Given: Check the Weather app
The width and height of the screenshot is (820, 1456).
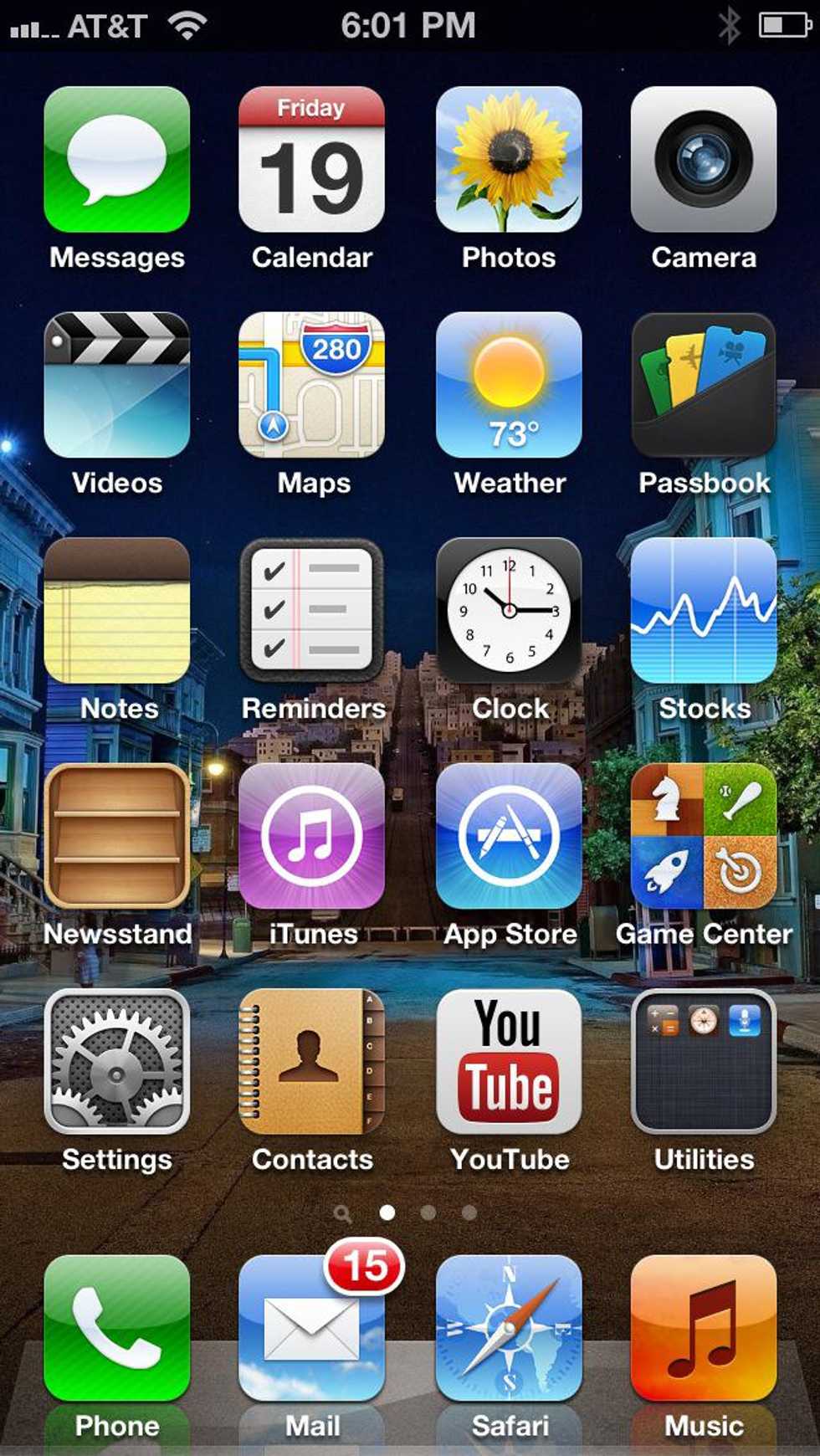Looking at the screenshot, I should (x=509, y=385).
